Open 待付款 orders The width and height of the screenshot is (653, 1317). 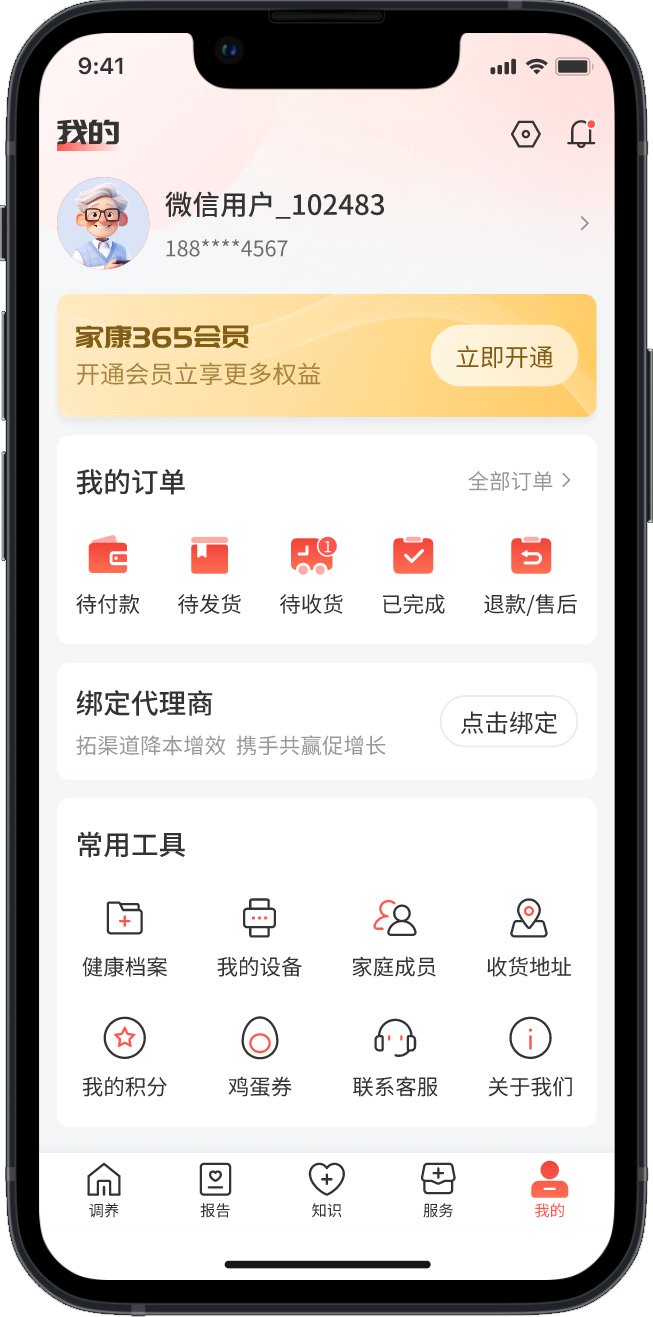pyautogui.click(x=108, y=575)
